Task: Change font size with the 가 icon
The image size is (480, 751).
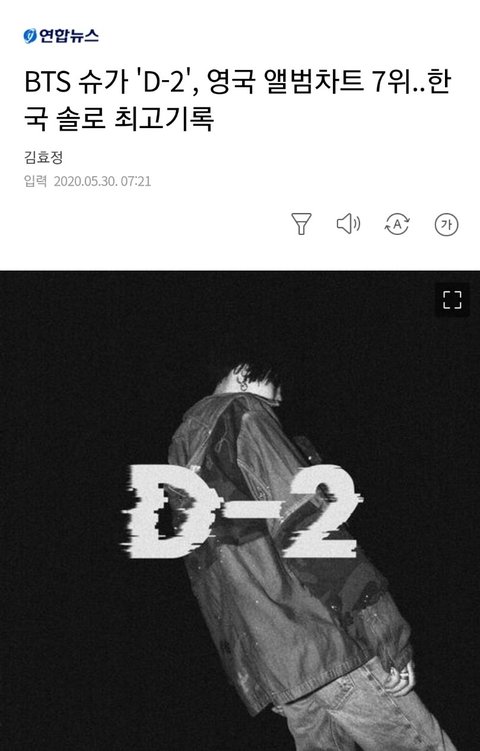Action: click(x=446, y=224)
